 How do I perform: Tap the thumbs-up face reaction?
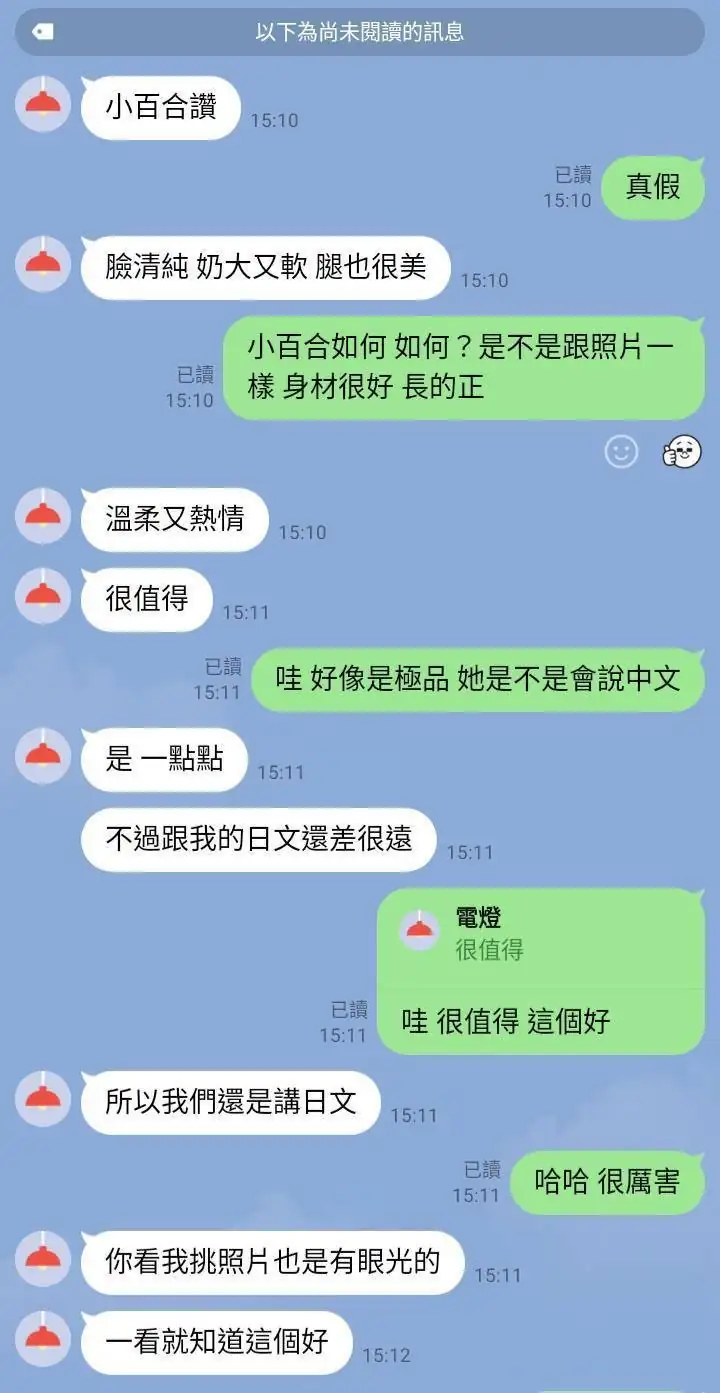click(682, 452)
